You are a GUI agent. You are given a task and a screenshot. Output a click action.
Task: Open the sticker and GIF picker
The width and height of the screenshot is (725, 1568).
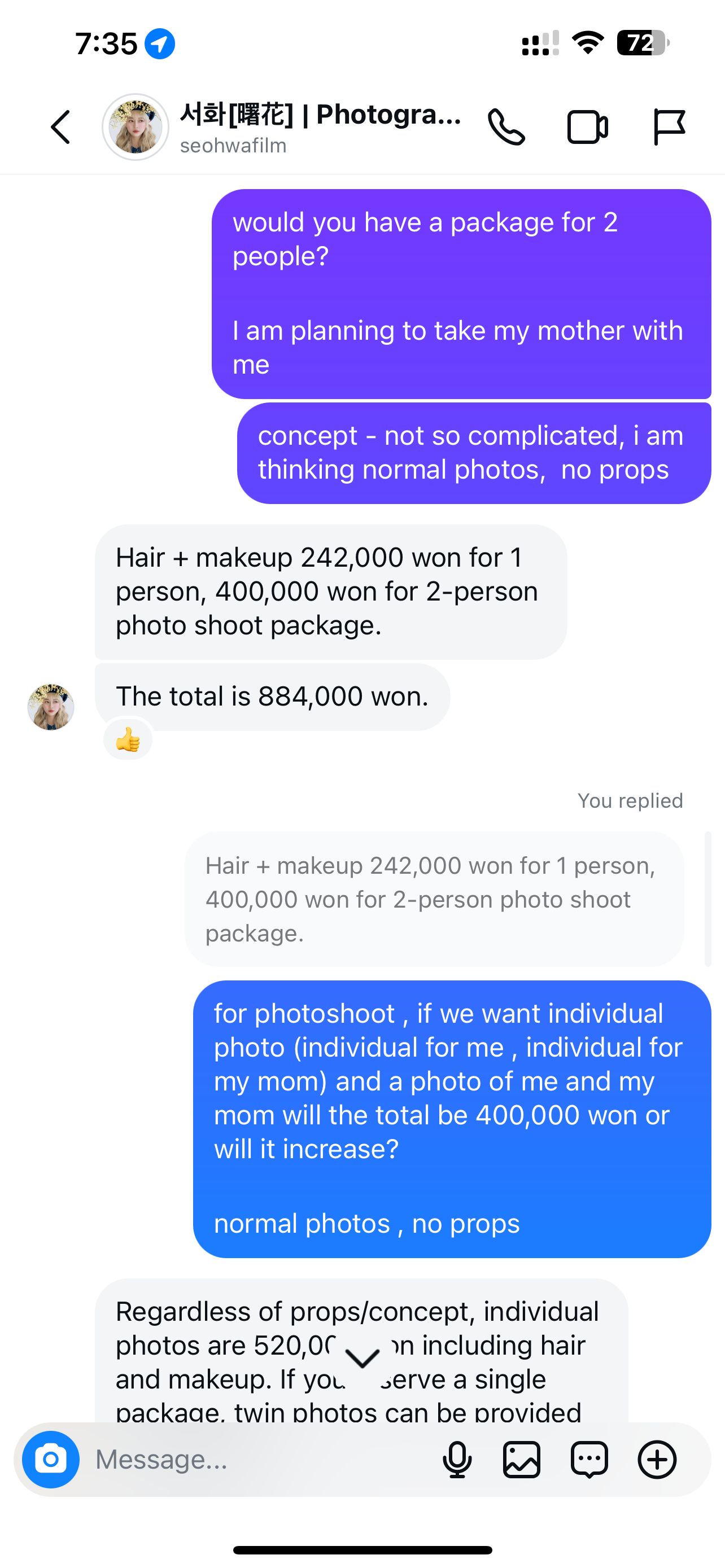point(589,1459)
